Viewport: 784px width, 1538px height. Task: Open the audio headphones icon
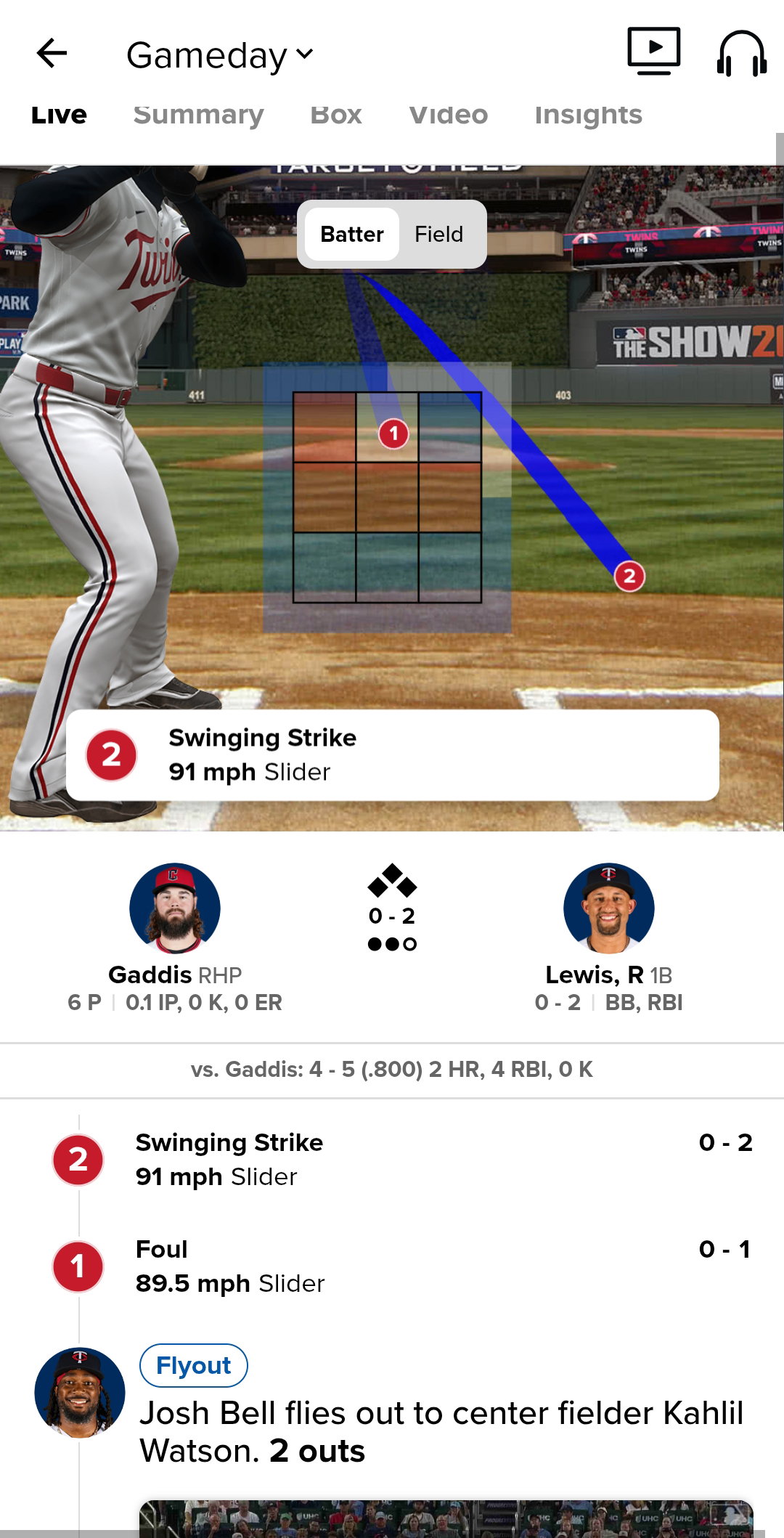tap(742, 53)
